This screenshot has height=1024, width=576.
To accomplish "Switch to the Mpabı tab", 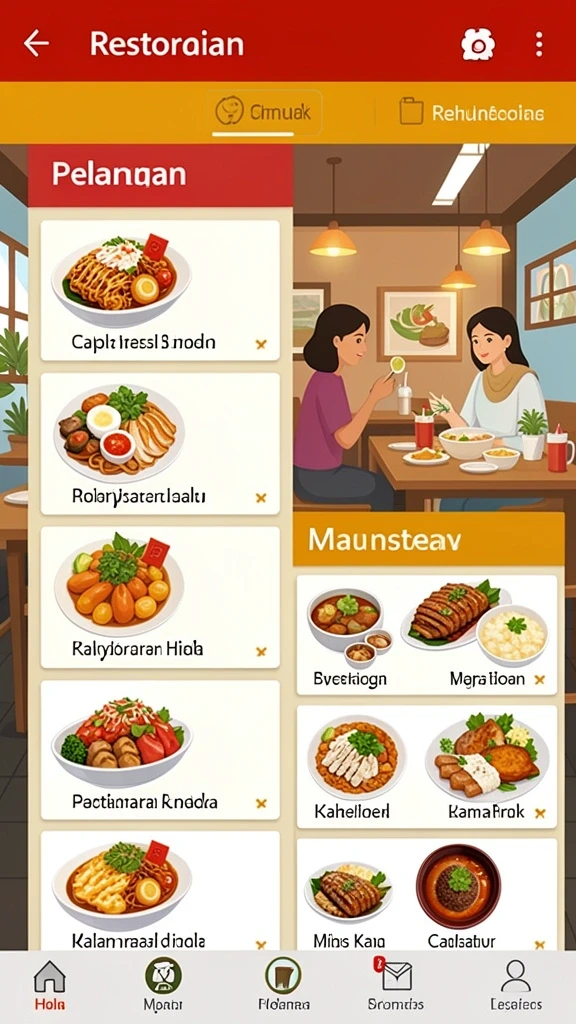I will point(163,985).
